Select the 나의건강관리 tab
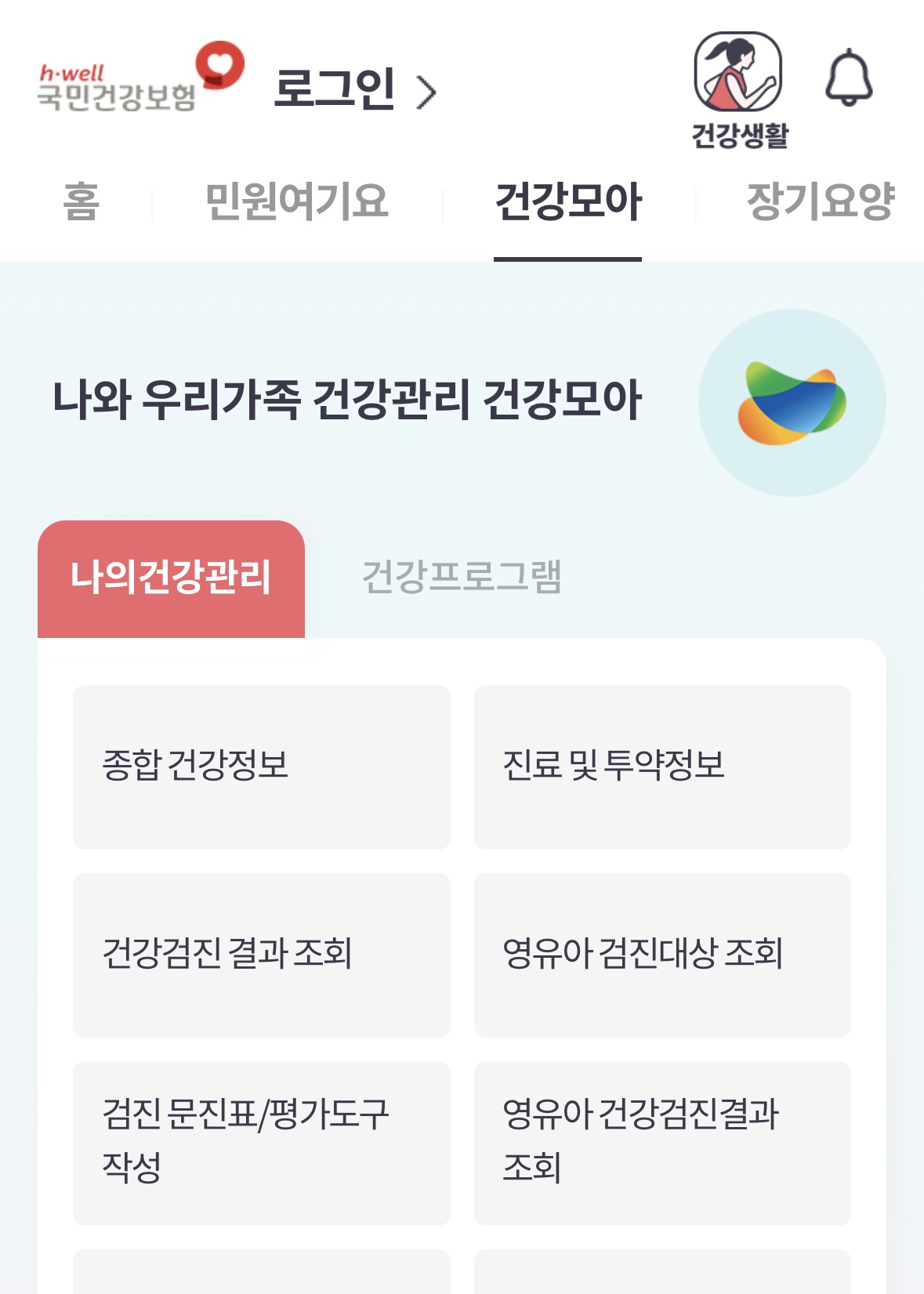The height and width of the screenshot is (1294, 924). [x=173, y=577]
